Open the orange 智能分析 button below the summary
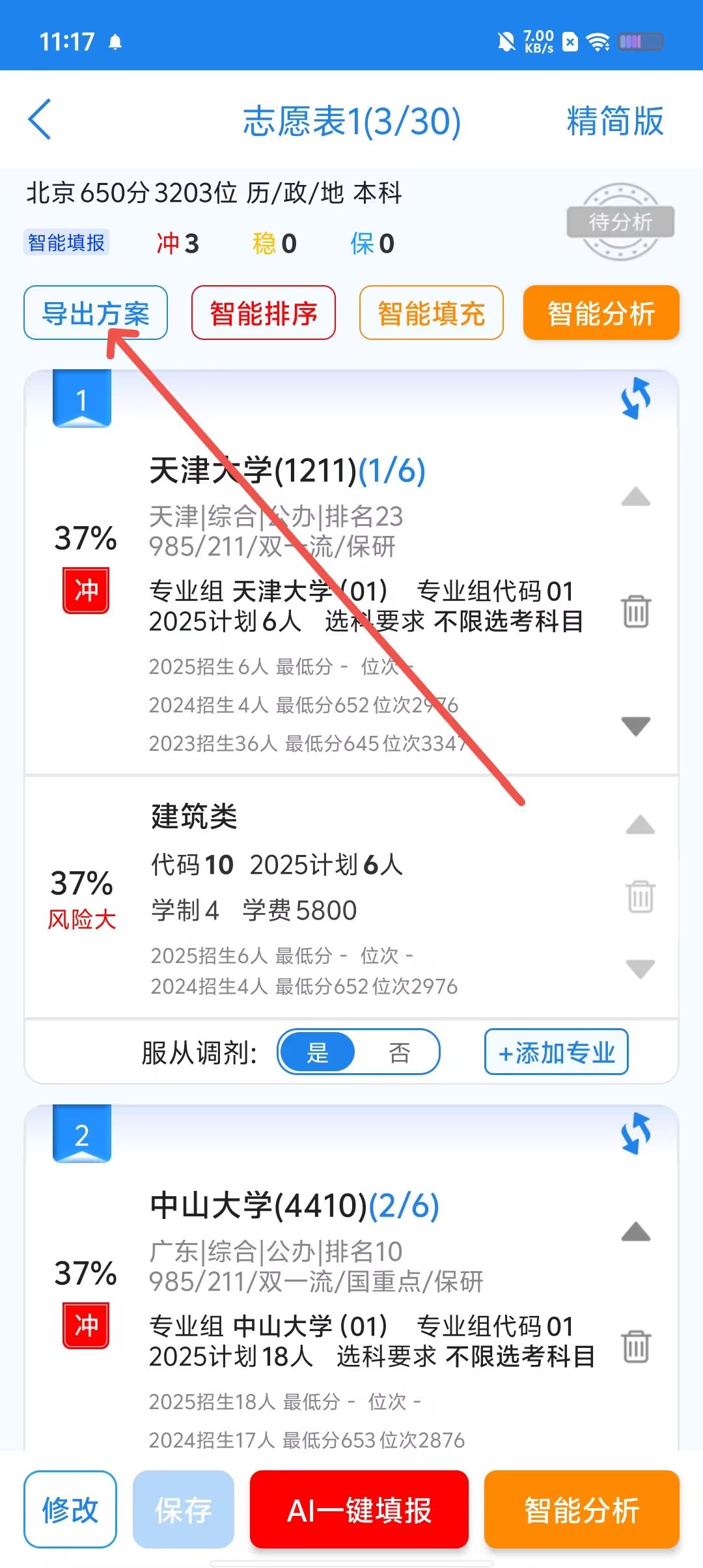 [601, 313]
